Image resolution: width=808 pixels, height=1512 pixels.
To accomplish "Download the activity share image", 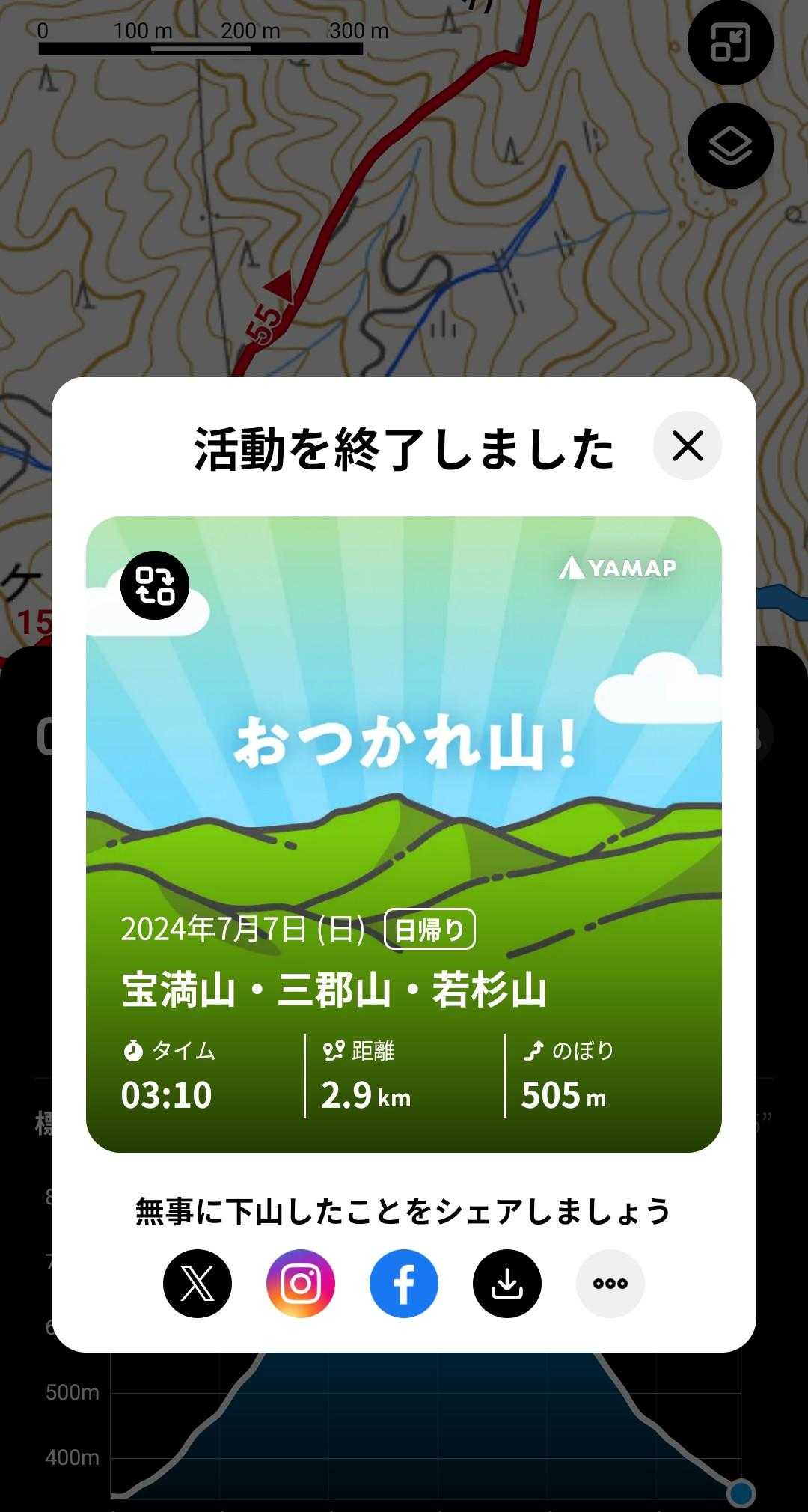I will point(507,1284).
